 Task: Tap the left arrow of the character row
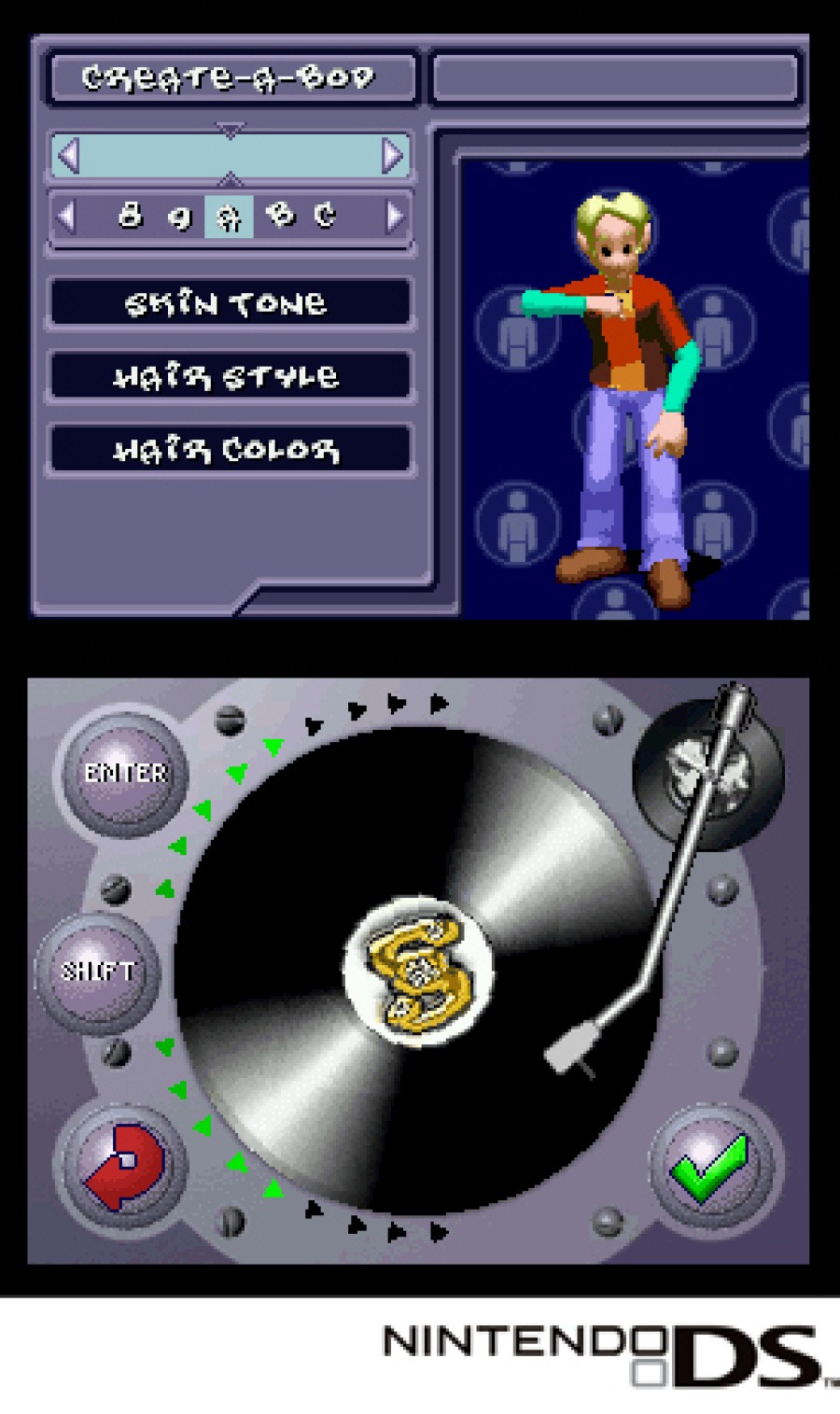tap(65, 217)
